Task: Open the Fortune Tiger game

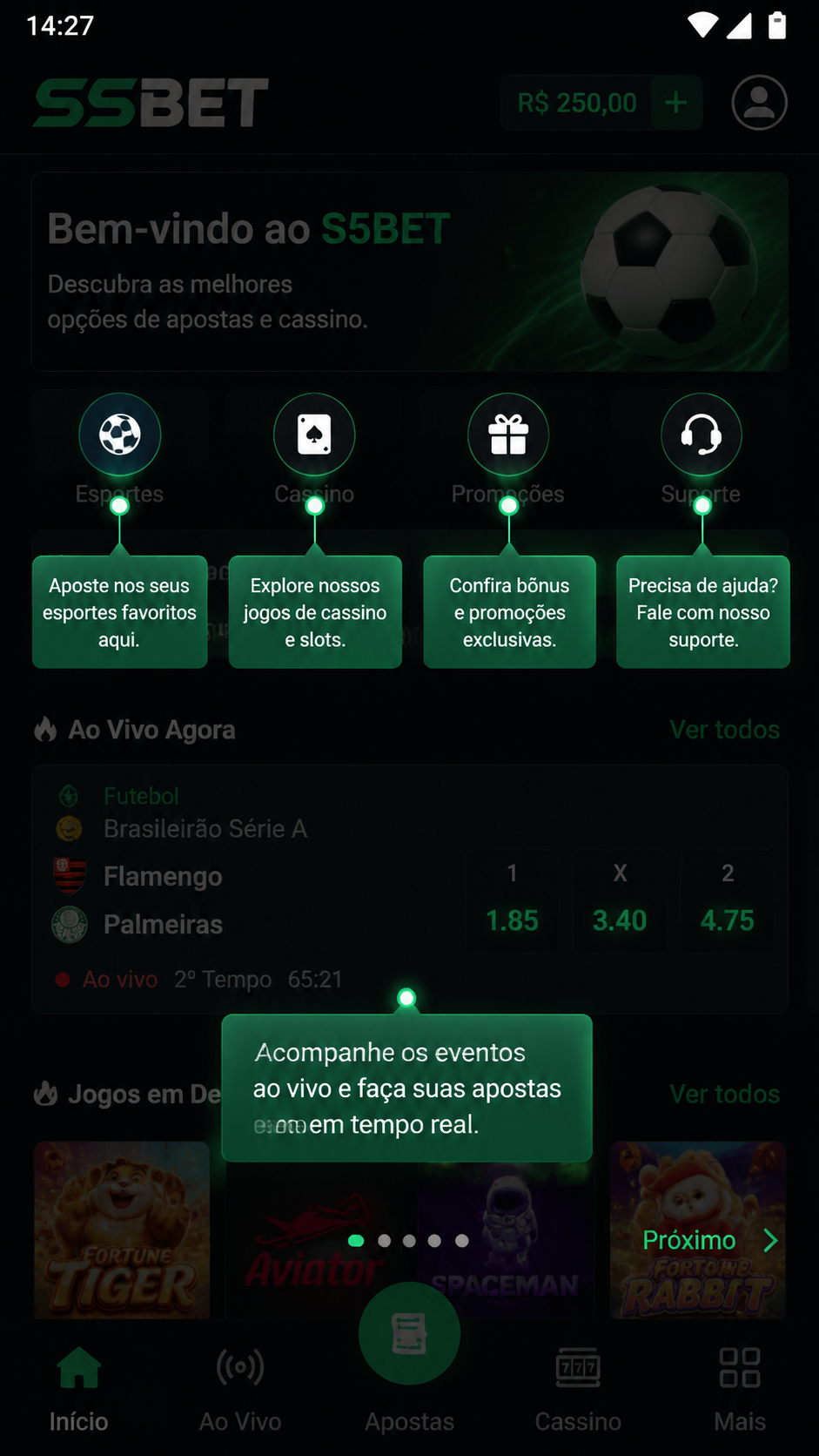Action: (x=122, y=1230)
